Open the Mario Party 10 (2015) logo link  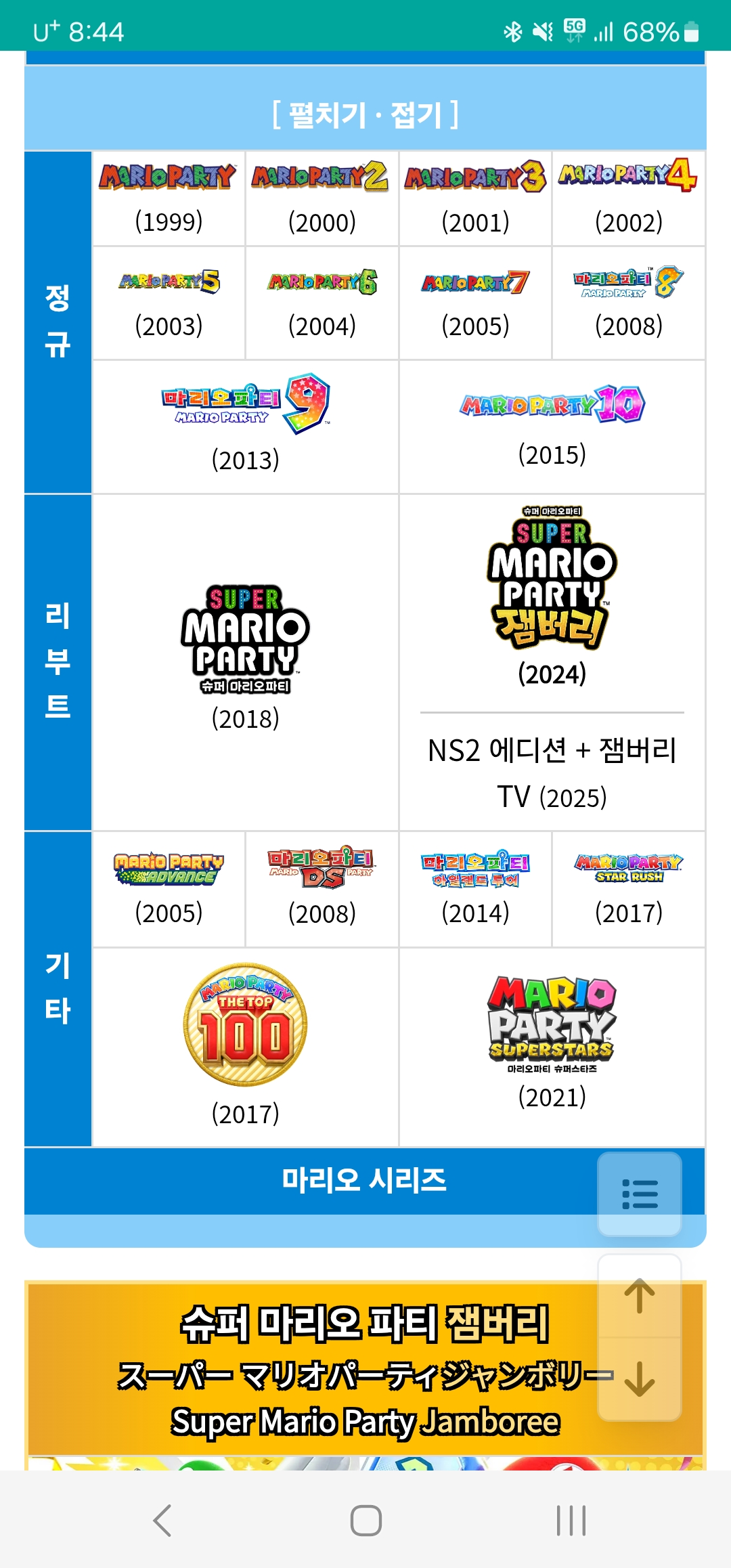pos(552,404)
